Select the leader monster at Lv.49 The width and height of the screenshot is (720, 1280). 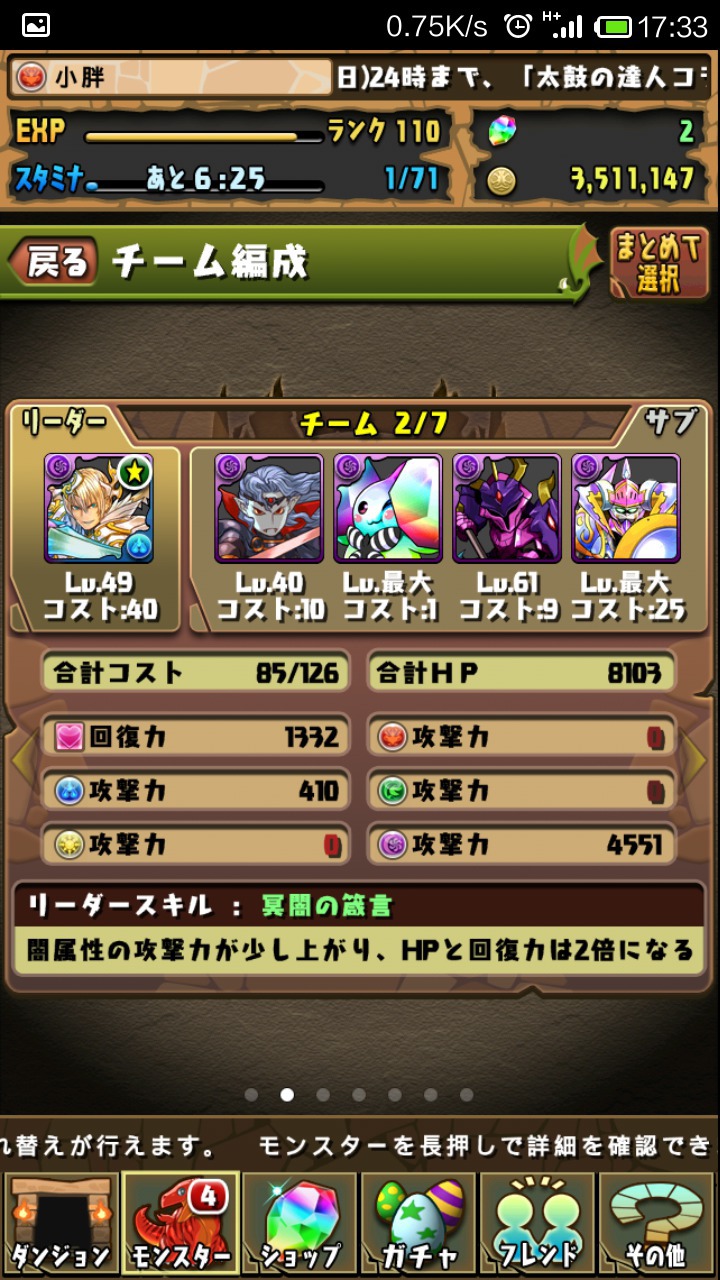98,508
